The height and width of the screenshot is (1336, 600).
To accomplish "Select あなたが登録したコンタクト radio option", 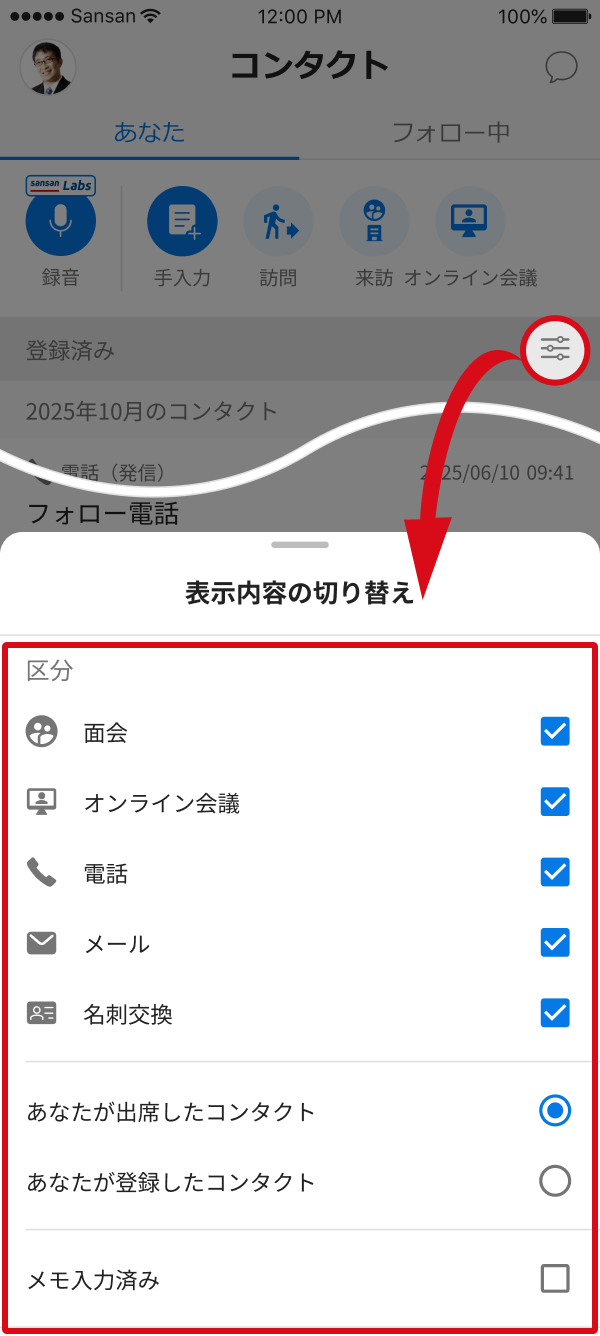I will tap(555, 1181).
